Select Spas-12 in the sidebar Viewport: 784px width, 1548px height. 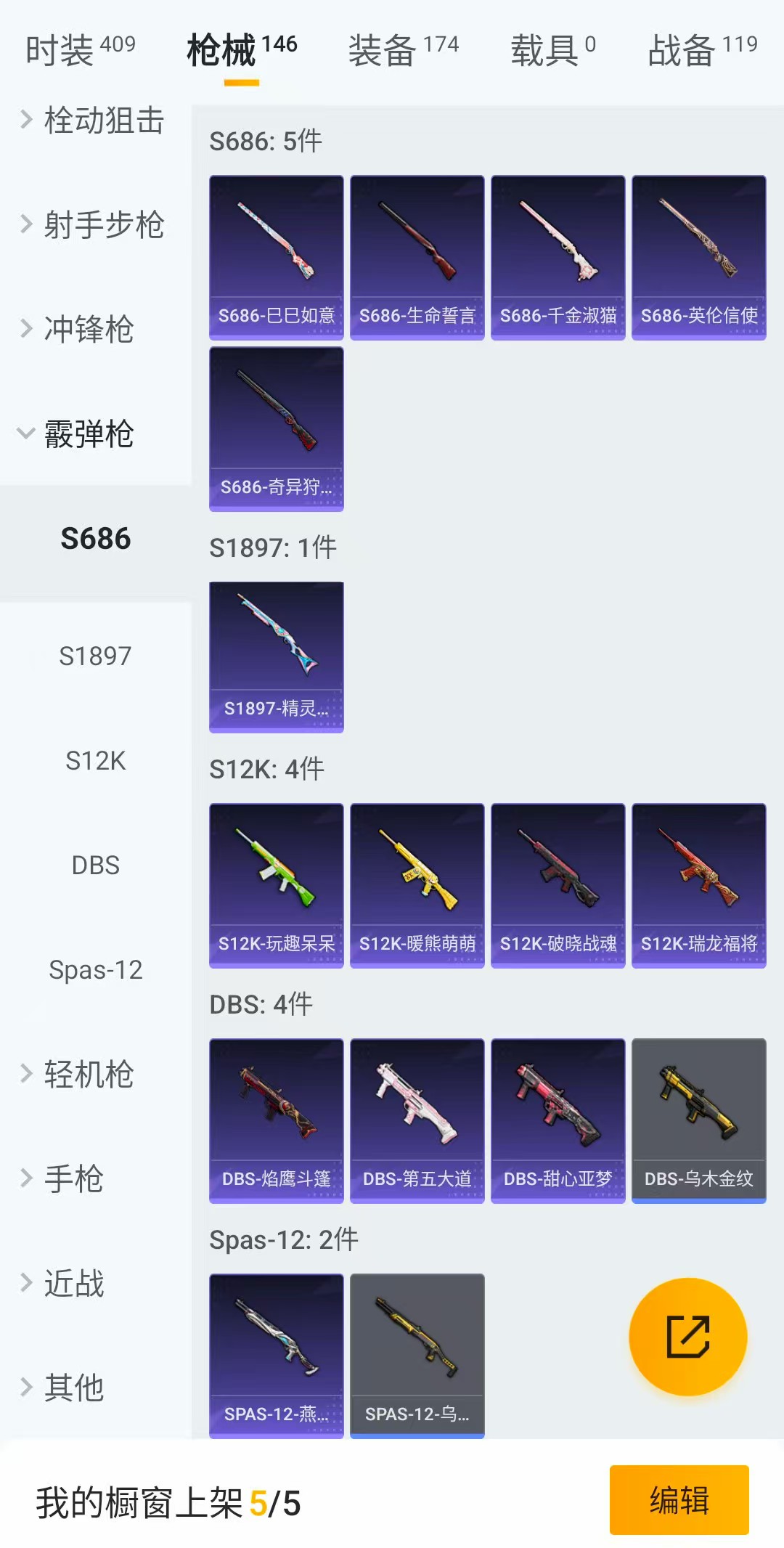coord(95,969)
